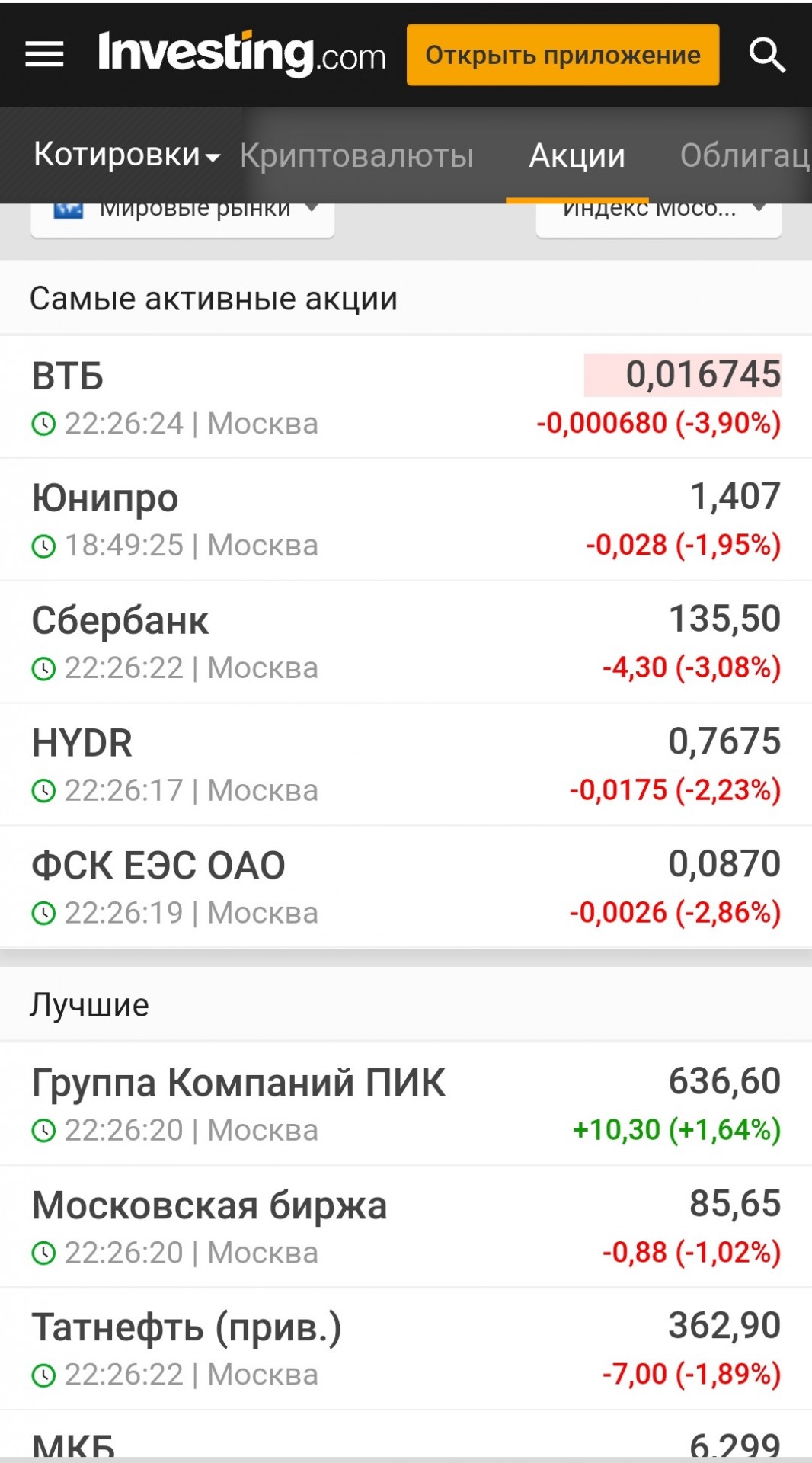This screenshot has height=1463, width=812.
Task: View Сбербанк stock details
Action: pos(406,642)
